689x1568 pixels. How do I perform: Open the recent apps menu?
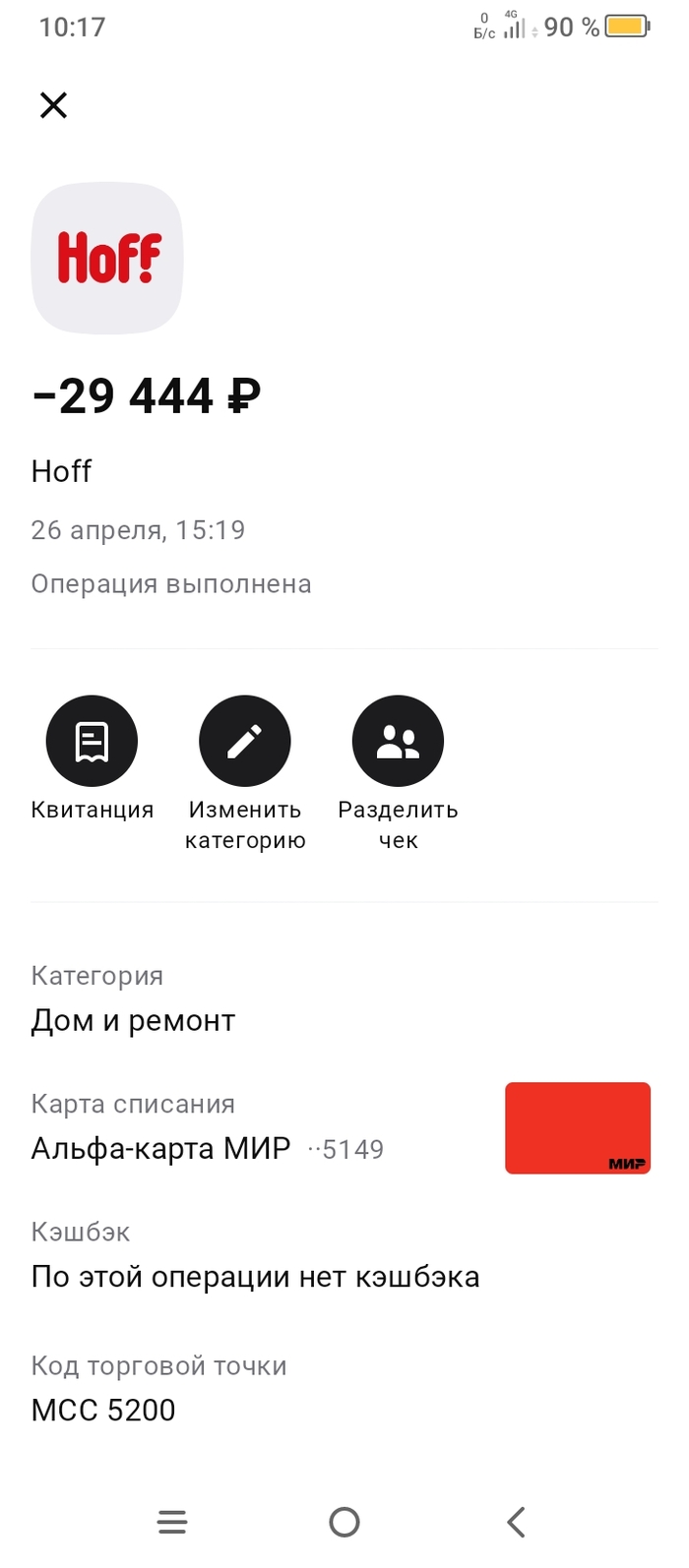tap(172, 1522)
